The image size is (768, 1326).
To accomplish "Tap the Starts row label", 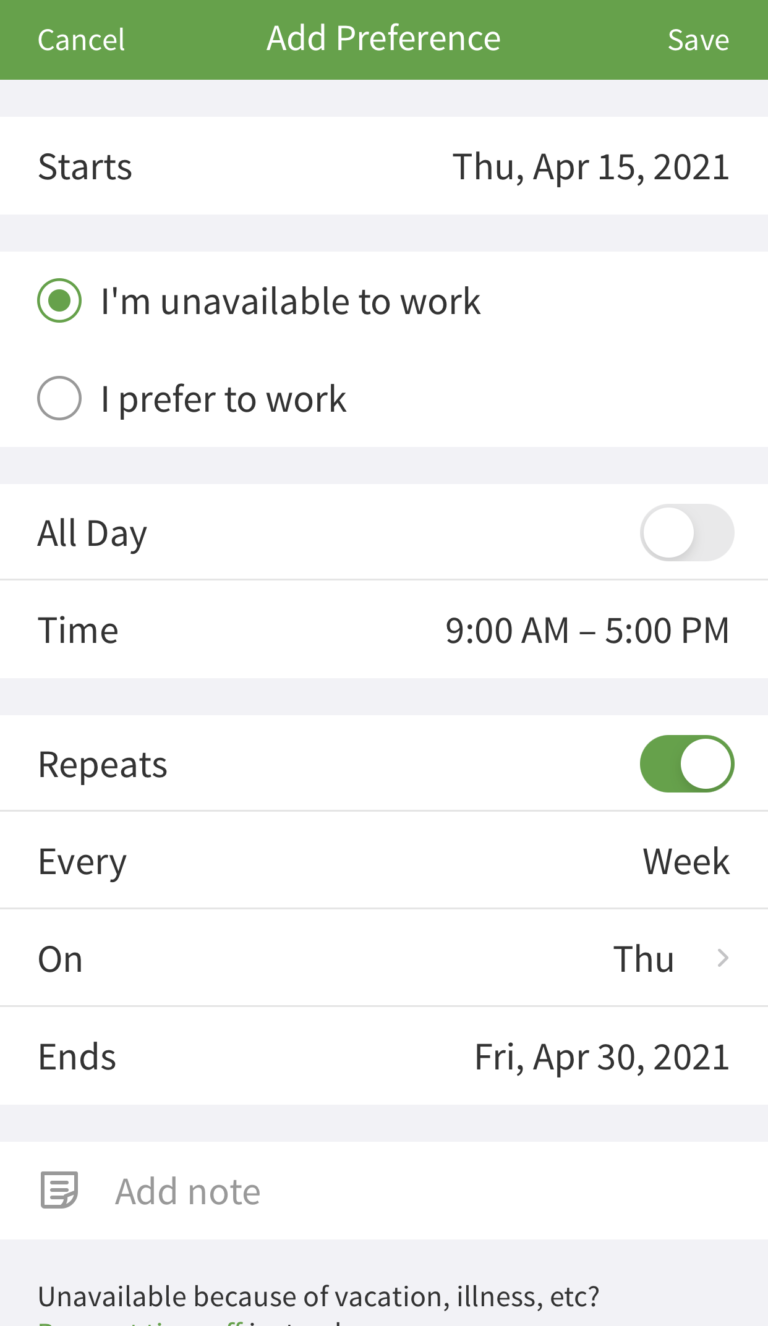I will 85,166.
